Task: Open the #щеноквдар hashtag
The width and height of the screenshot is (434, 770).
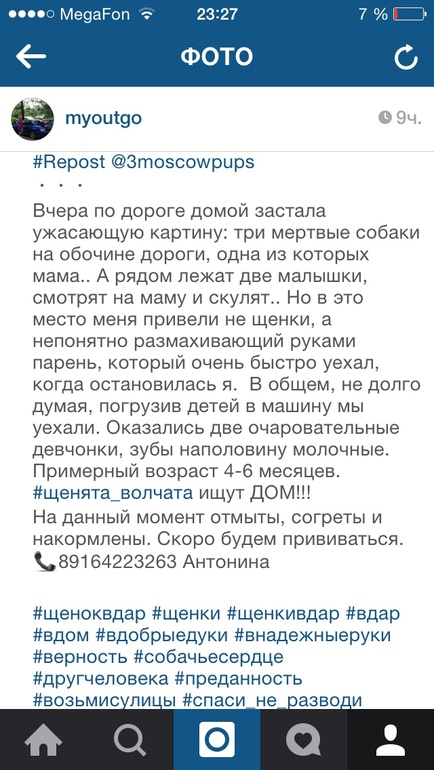Action: coord(89,614)
